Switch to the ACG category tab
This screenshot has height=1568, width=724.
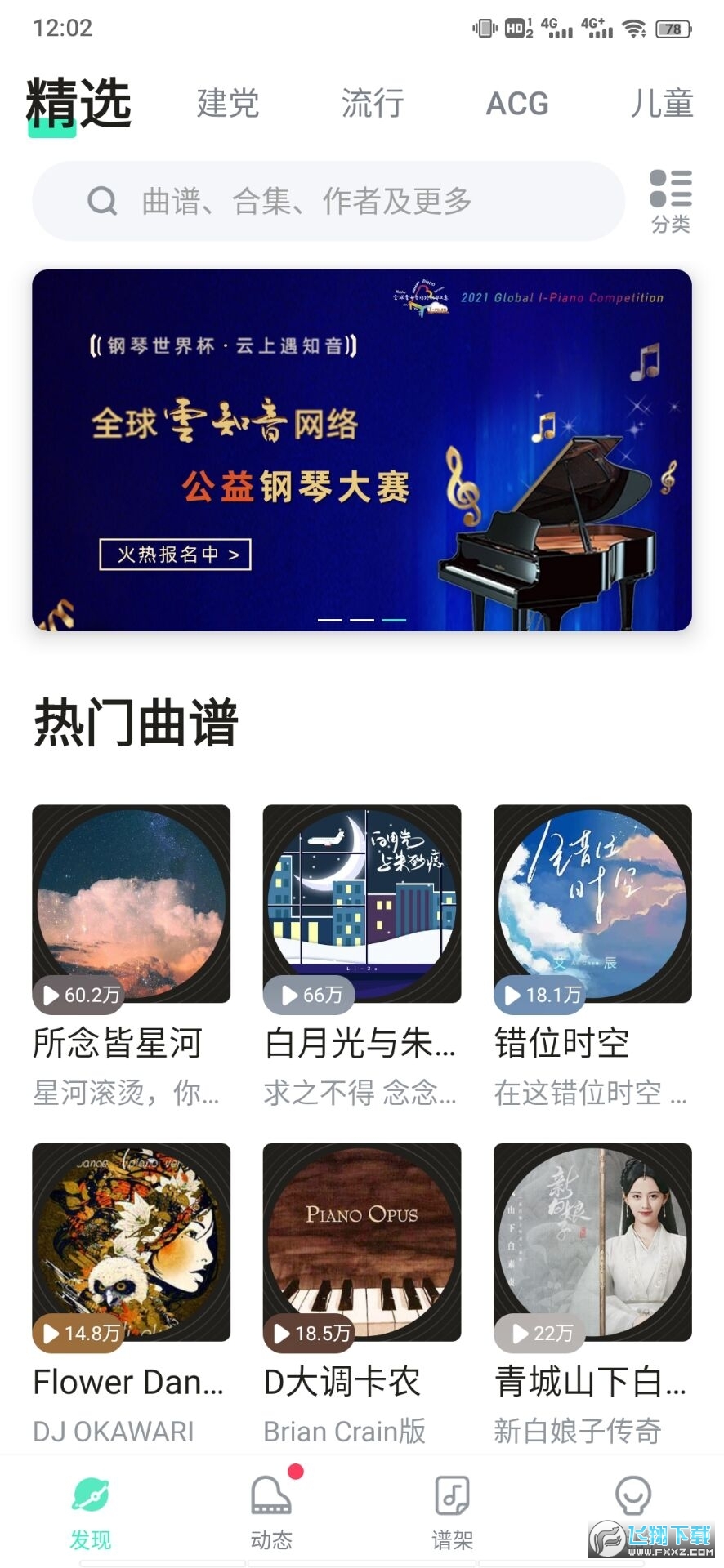(516, 103)
